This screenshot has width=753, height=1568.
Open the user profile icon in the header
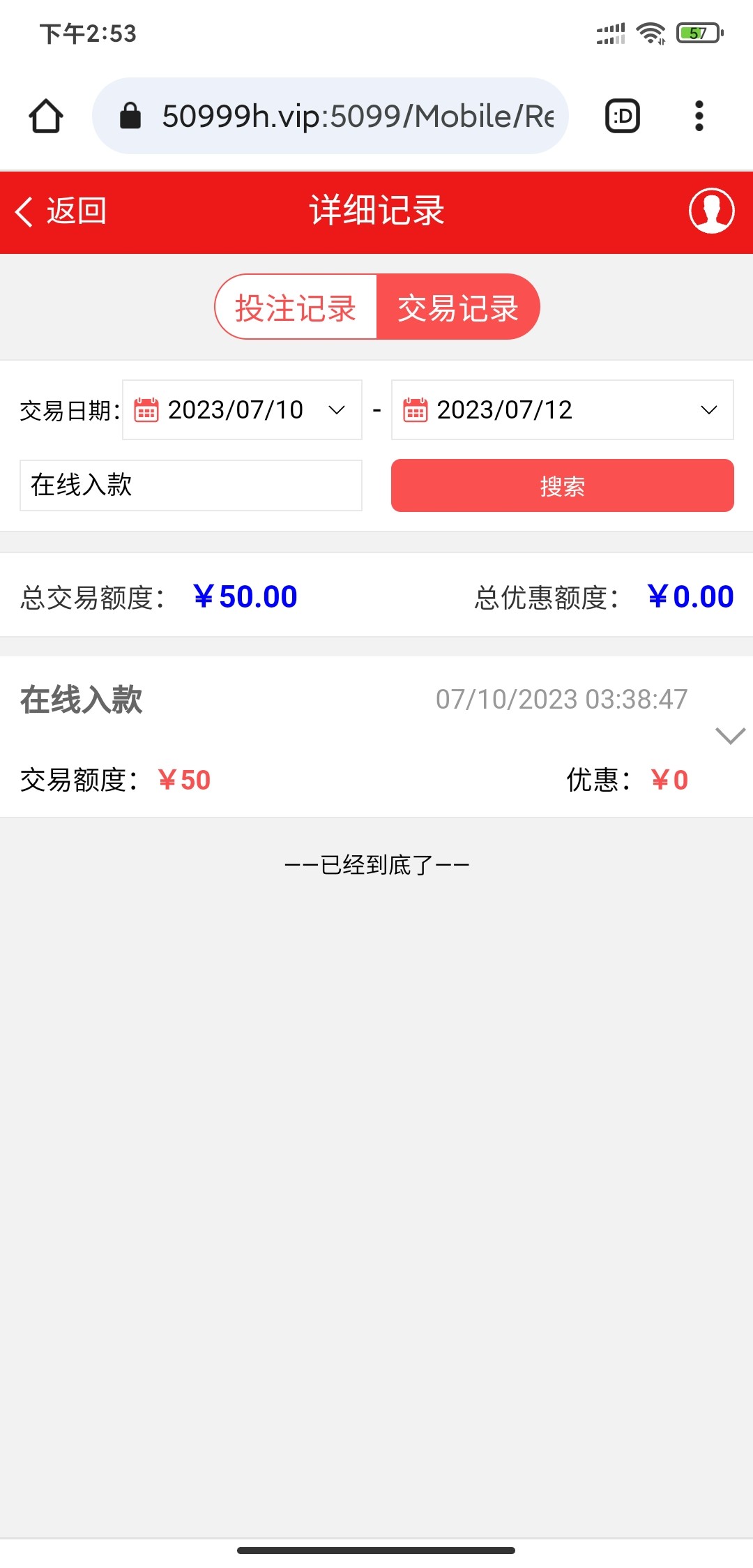coord(711,211)
